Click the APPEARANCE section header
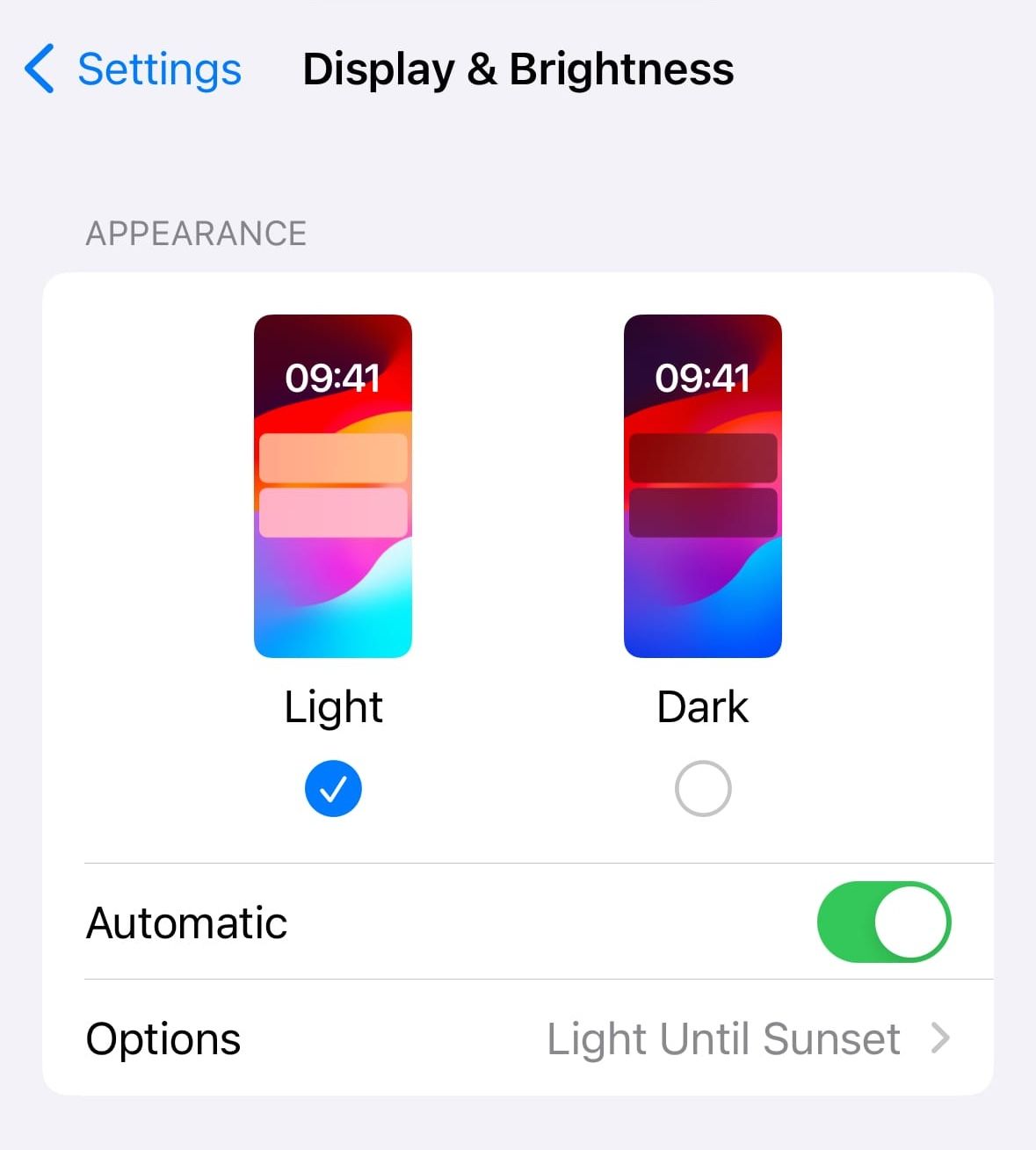Screen dimensions: 1036x1150 (x=196, y=233)
